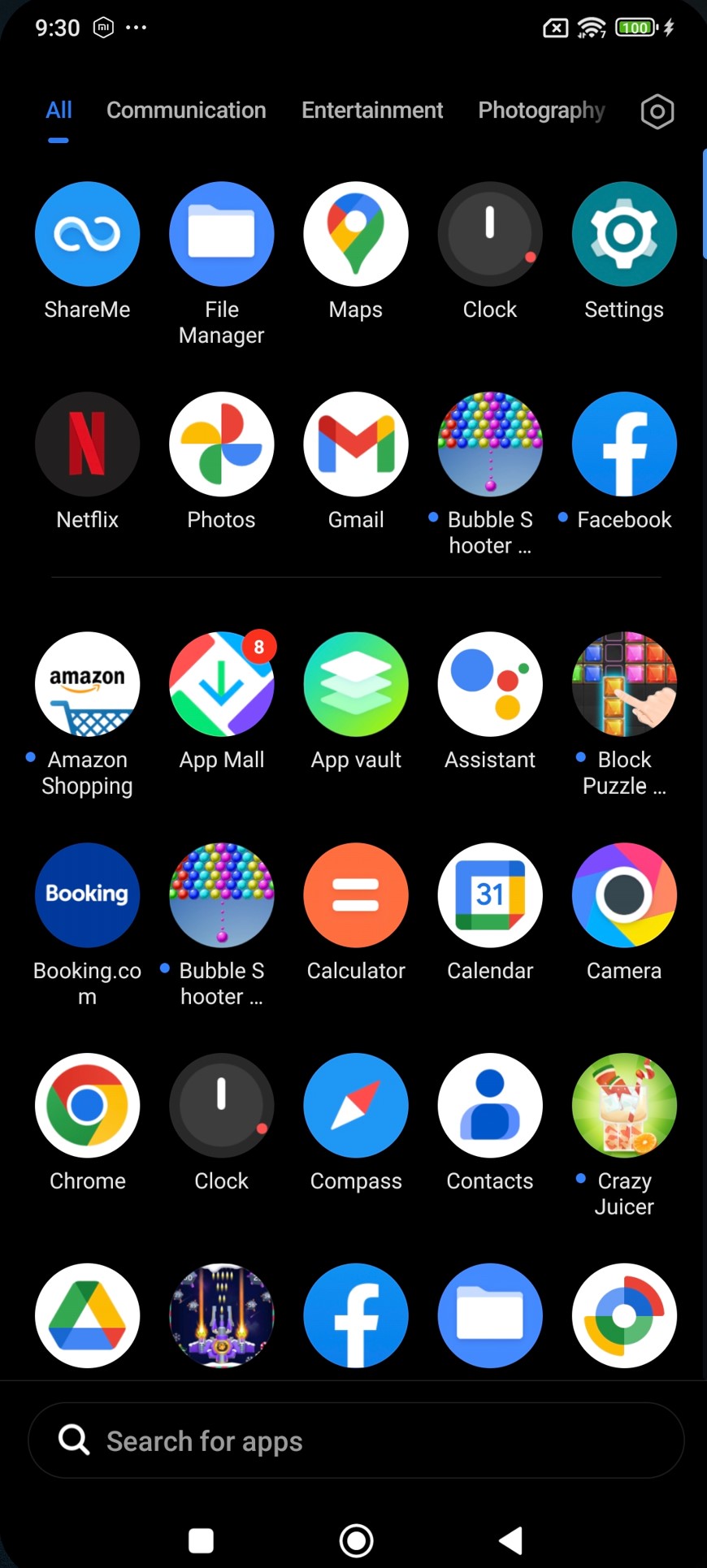Screen dimensions: 707x1568
Task: Select the Photography tab
Action: 541,110
